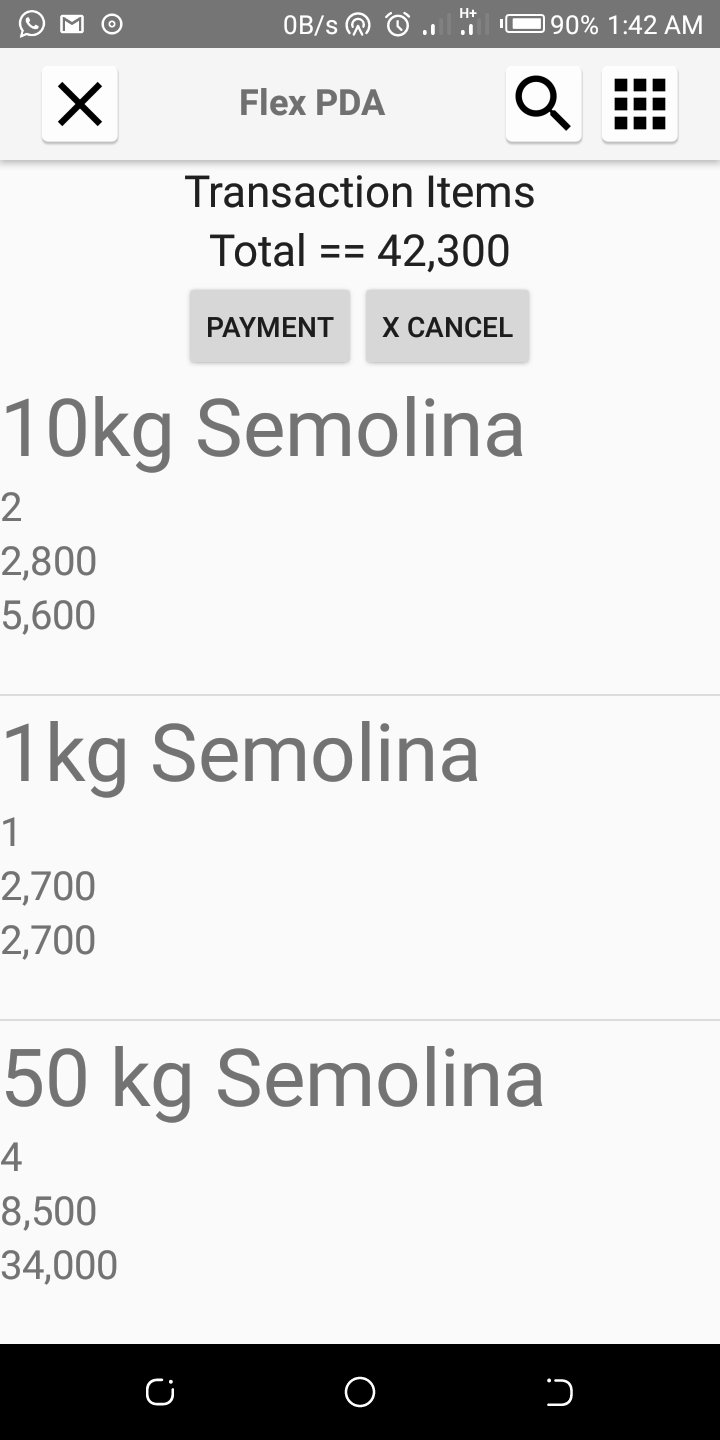Open the search magnifier
The width and height of the screenshot is (720, 1440).
(543, 104)
